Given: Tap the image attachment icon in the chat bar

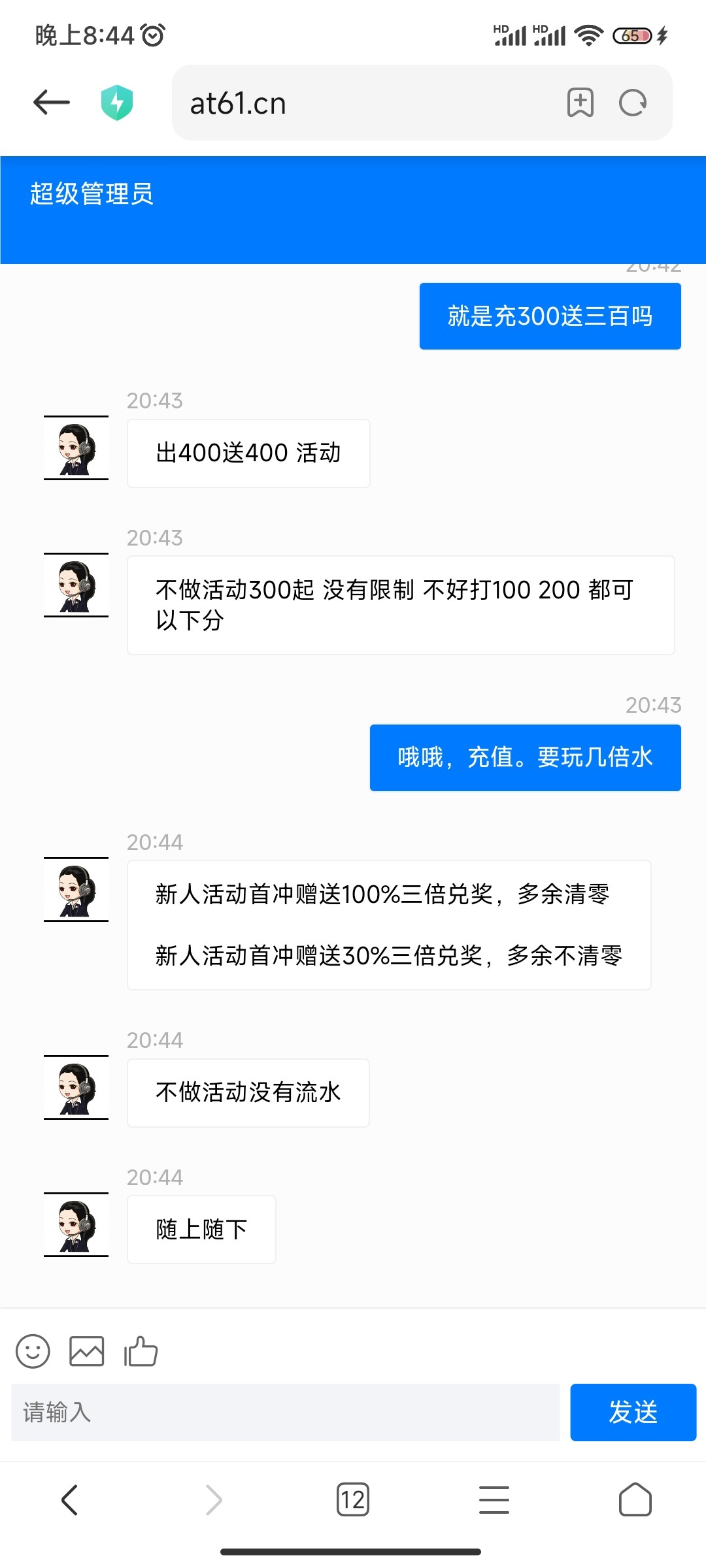Looking at the screenshot, I should pos(86,1351).
